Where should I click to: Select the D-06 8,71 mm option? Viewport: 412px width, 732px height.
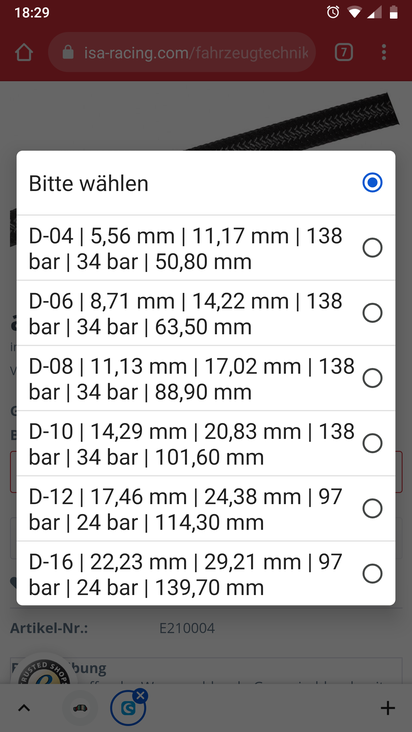pyautogui.click(x=206, y=313)
